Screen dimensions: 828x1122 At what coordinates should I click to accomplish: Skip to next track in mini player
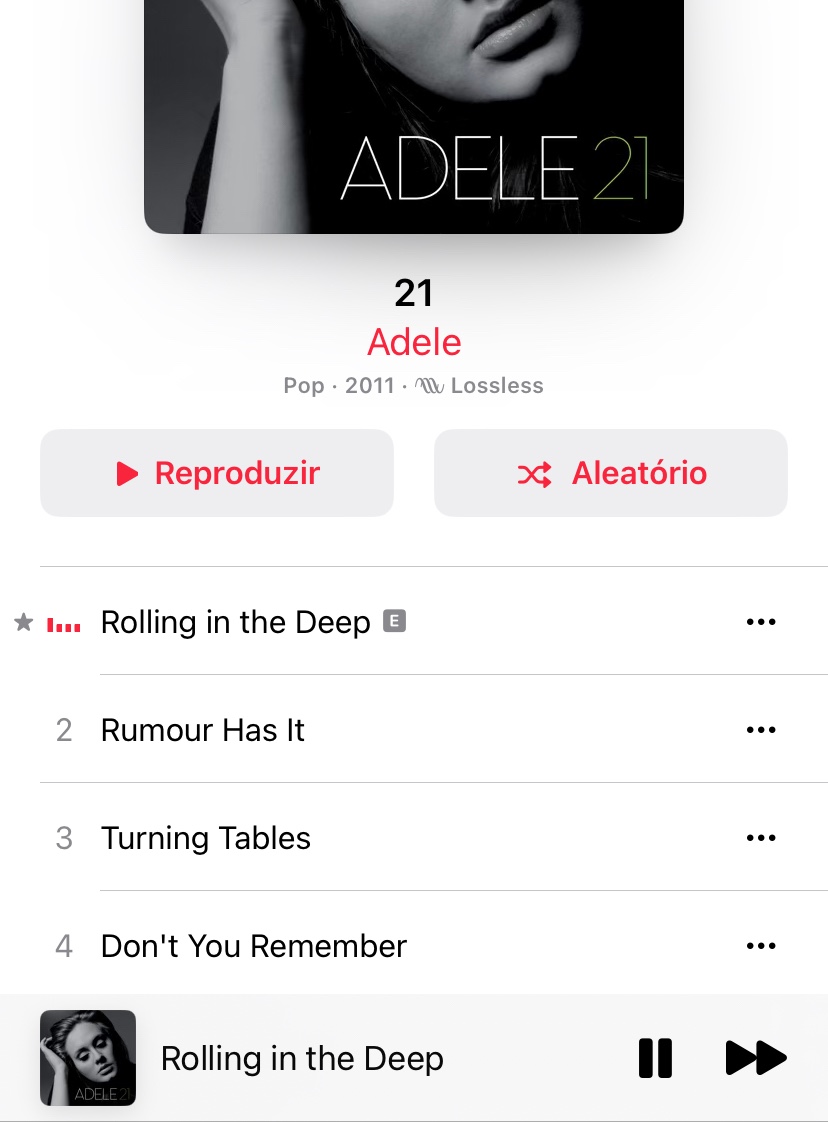(756, 1058)
